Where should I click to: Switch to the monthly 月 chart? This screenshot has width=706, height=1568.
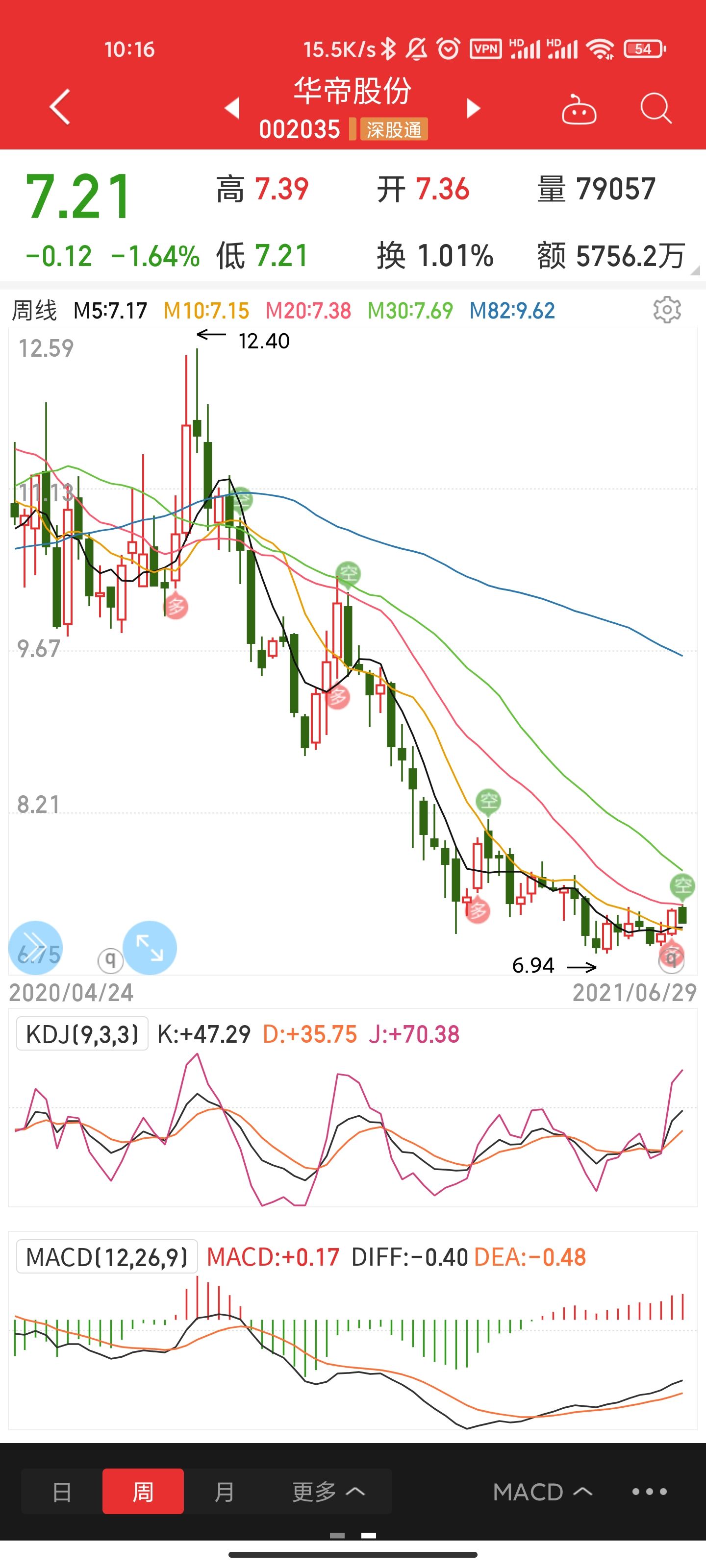point(224,1492)
